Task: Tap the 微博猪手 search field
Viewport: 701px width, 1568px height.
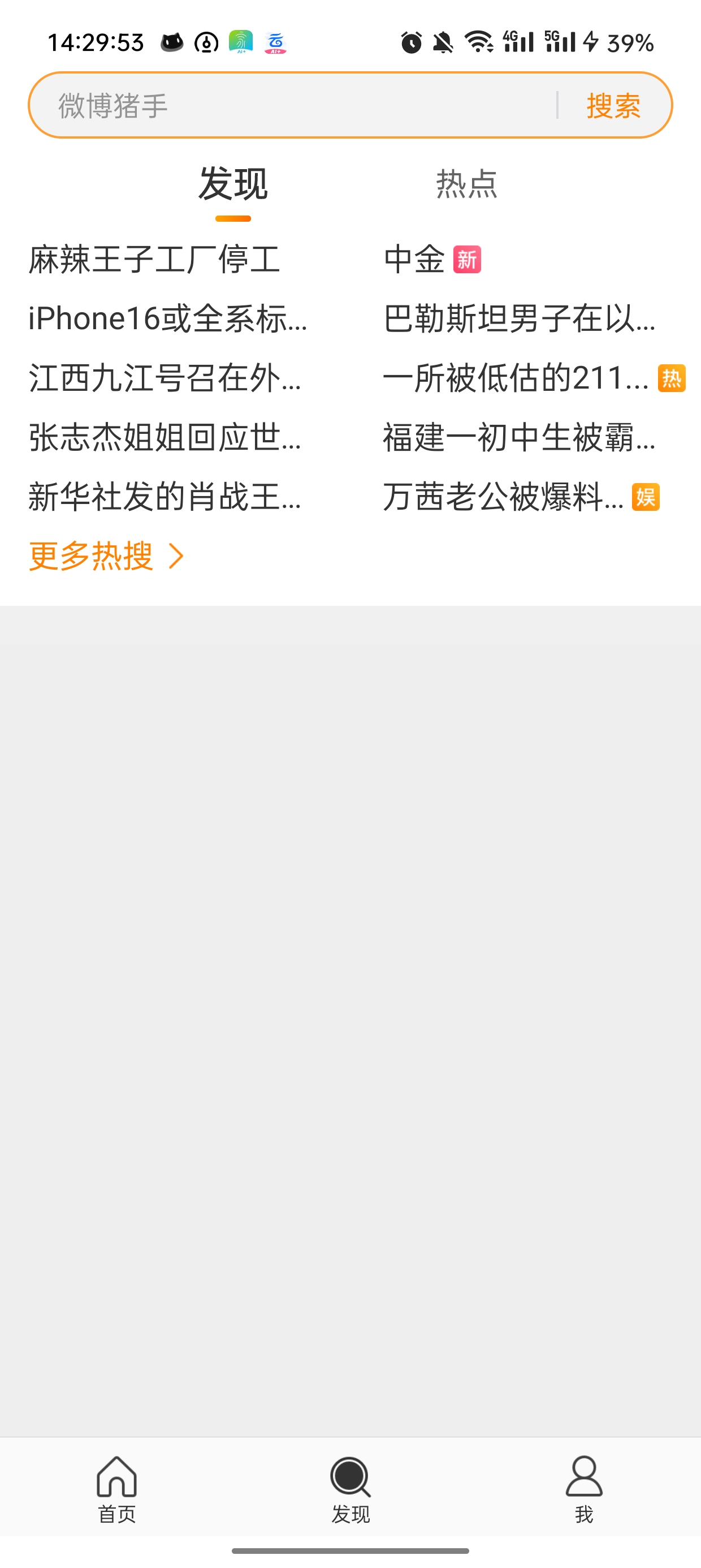Action: coord(292,105)
